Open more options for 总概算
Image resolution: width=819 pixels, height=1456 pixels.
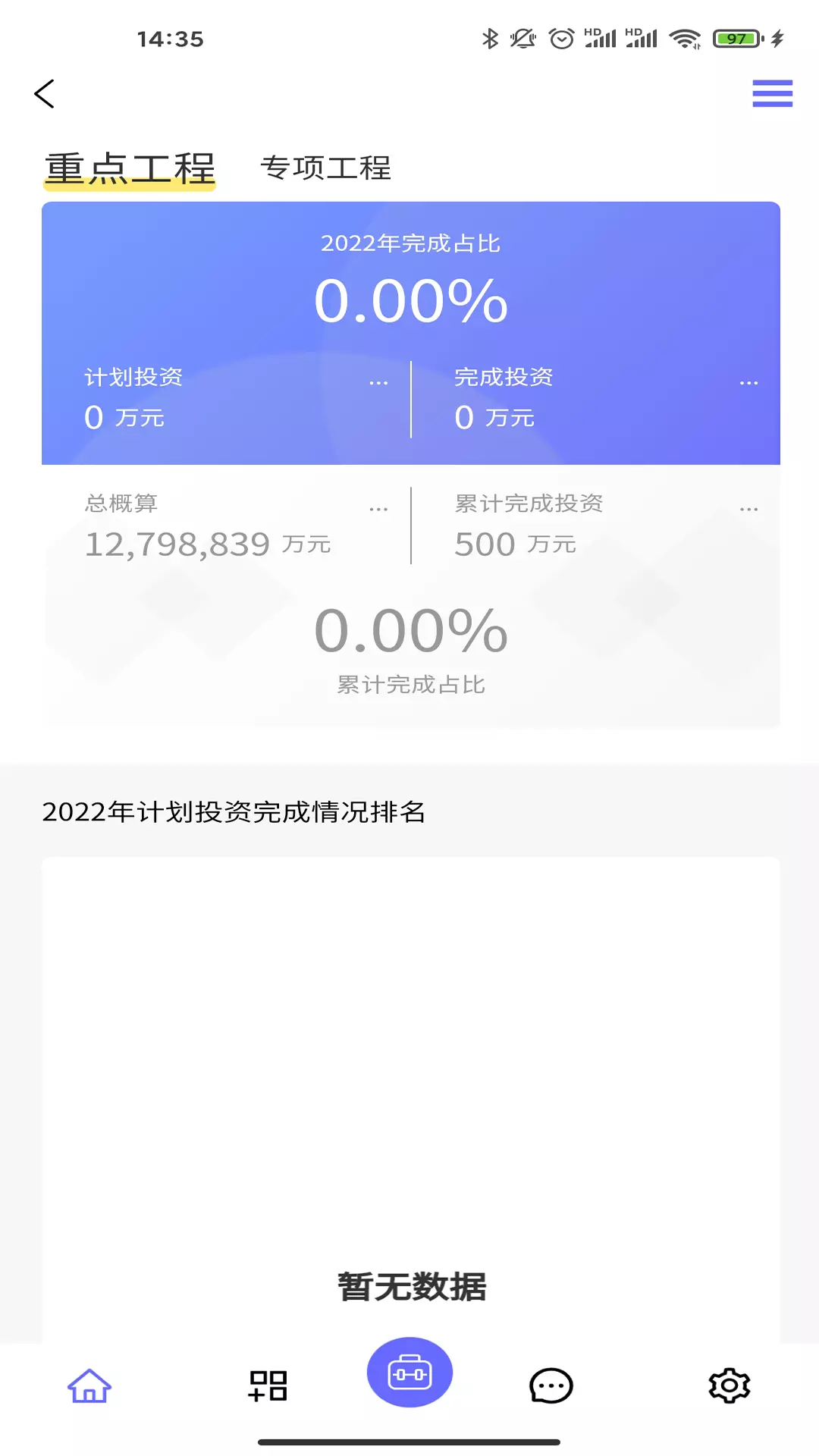pyautogui.click(x=378, y=510)
